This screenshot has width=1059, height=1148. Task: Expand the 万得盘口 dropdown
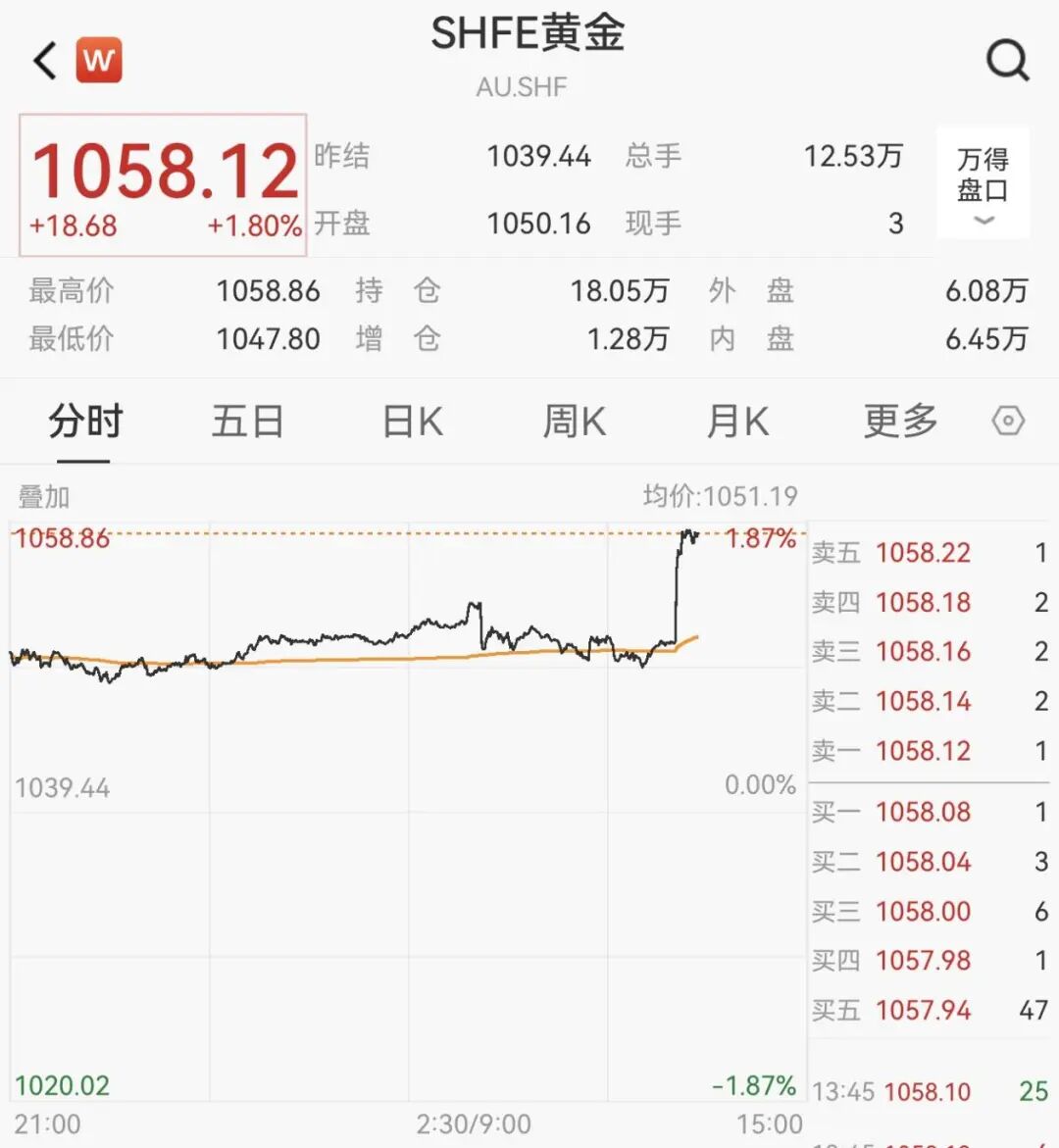click(x=983, y=183)
